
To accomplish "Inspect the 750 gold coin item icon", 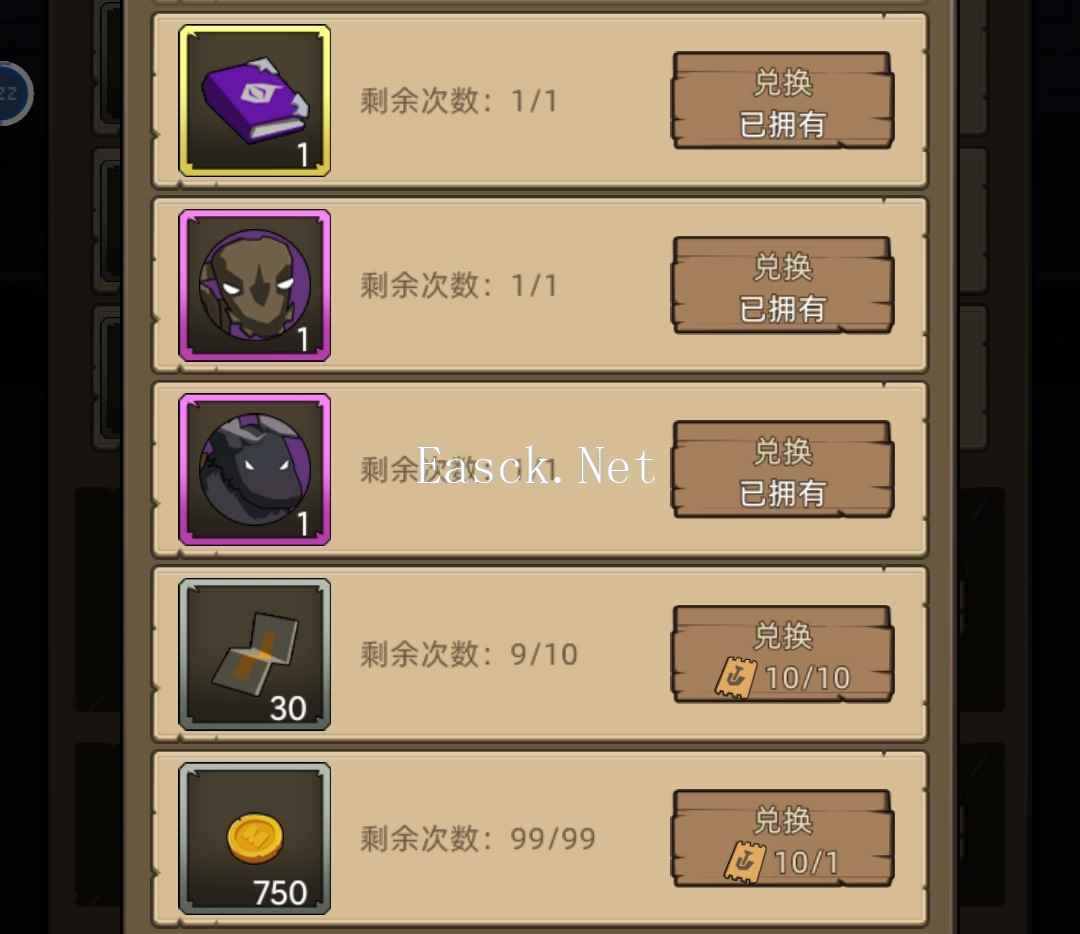I will 255,838.
